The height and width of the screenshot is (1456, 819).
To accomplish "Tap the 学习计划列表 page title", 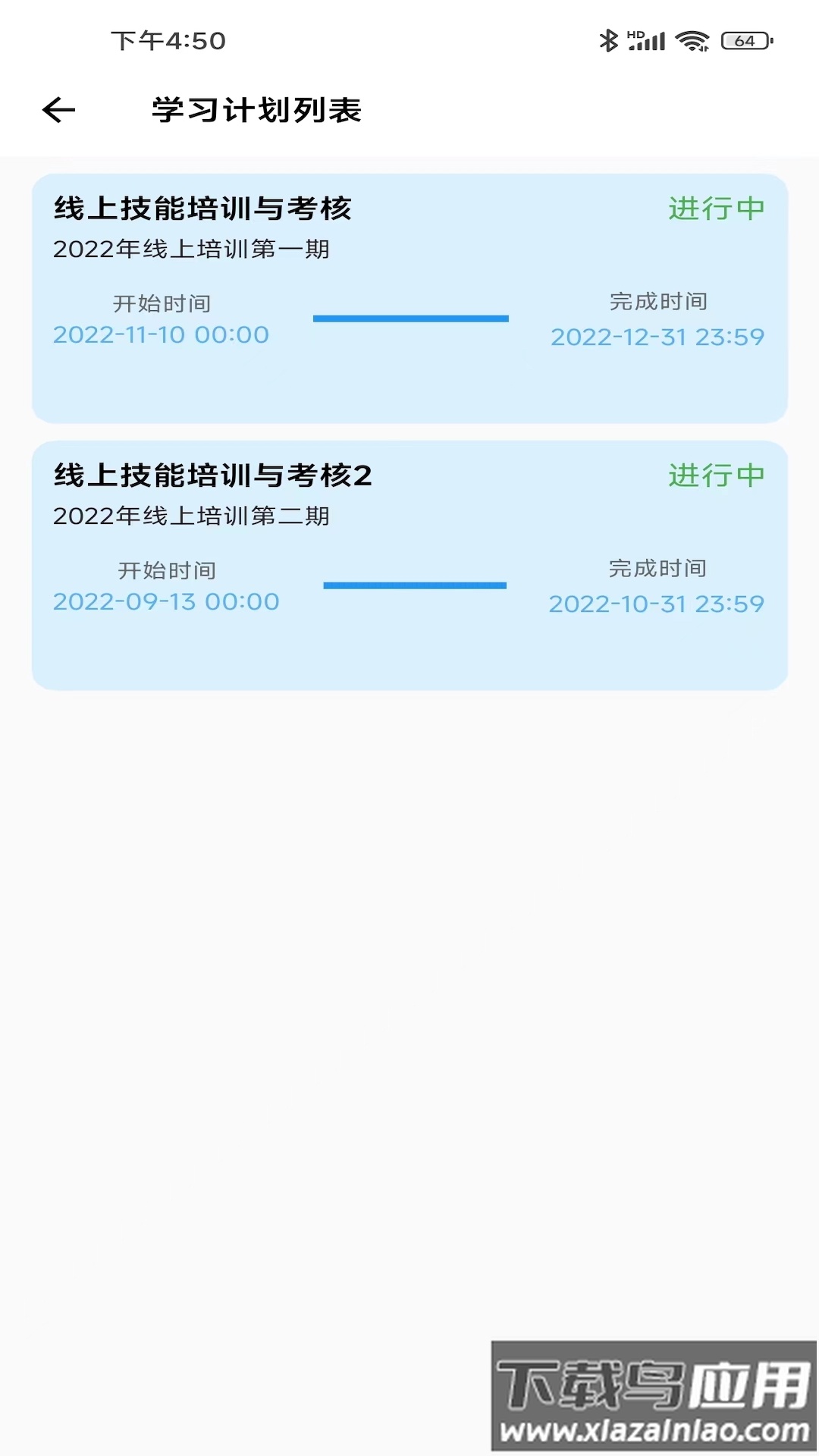I will (256, 110).
